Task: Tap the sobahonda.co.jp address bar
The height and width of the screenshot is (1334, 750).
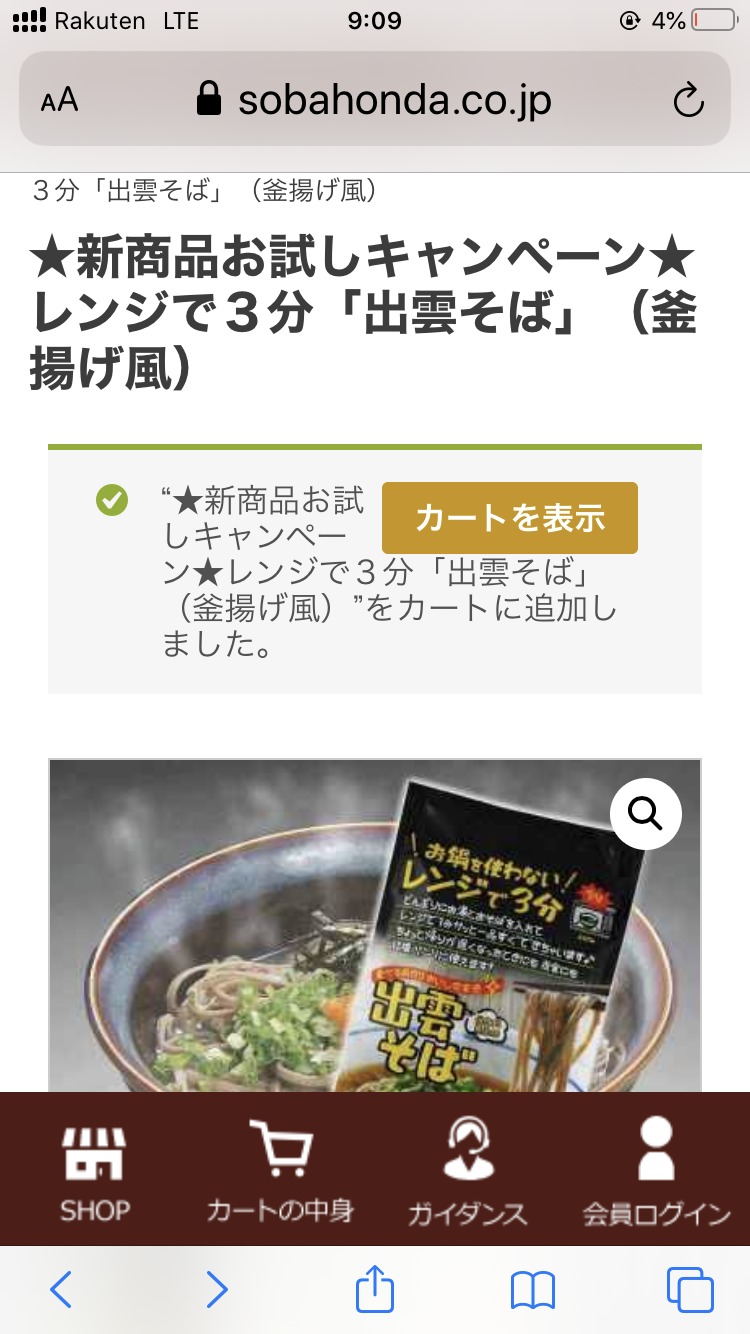Action: coord(375,99)
